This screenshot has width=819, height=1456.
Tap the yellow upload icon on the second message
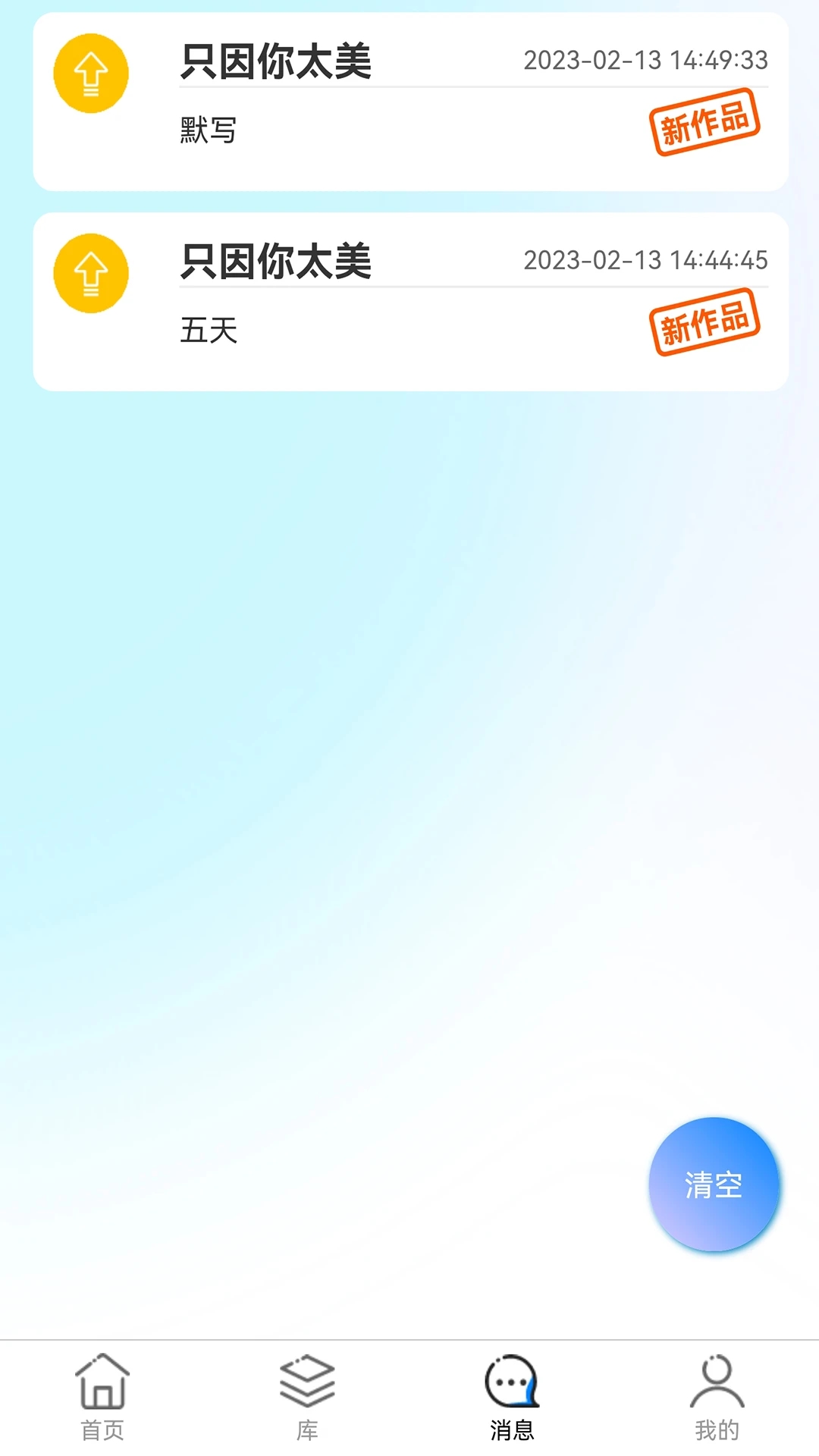coord(91,272)
